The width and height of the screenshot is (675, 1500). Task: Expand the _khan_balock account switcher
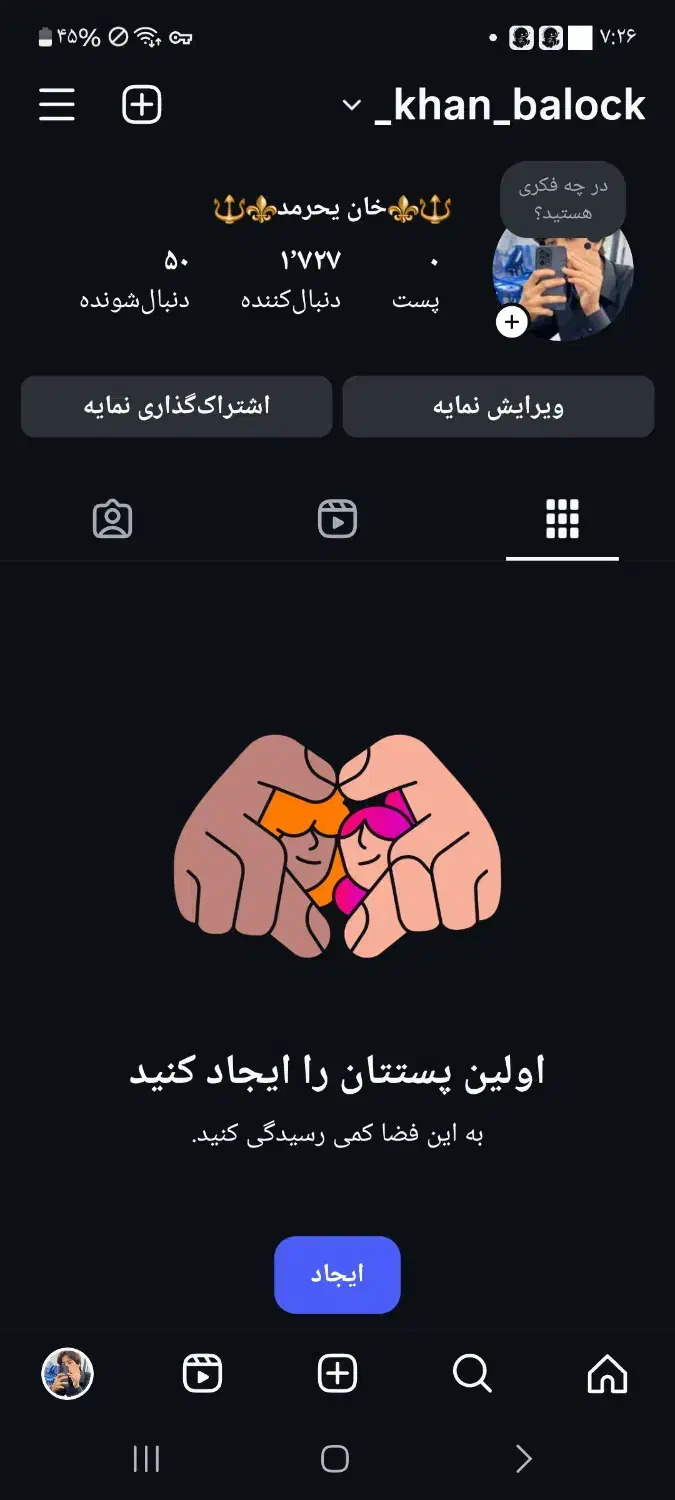point(495,105)
